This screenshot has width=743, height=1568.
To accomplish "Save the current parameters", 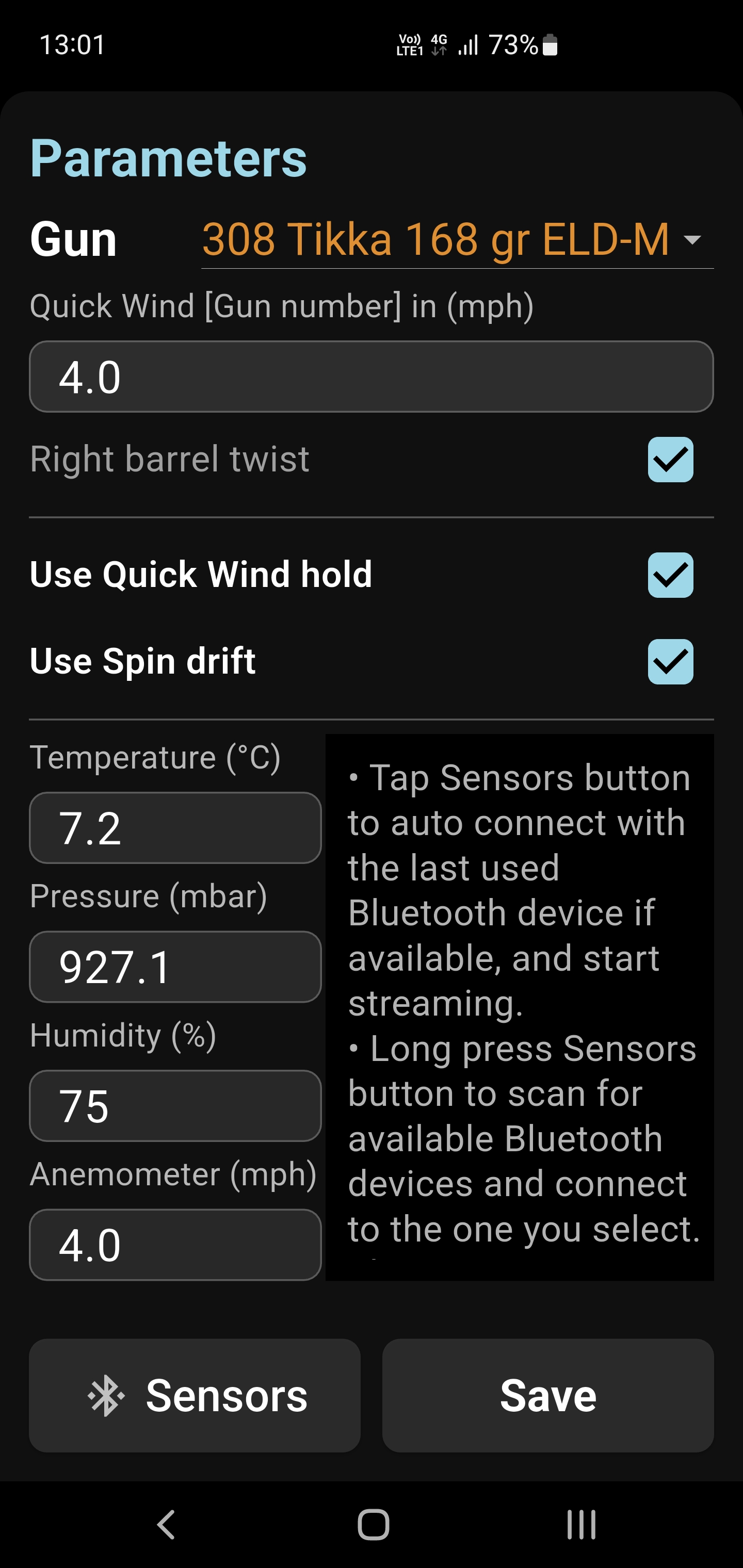I will pyautogui.click(x=547, y=1395).
